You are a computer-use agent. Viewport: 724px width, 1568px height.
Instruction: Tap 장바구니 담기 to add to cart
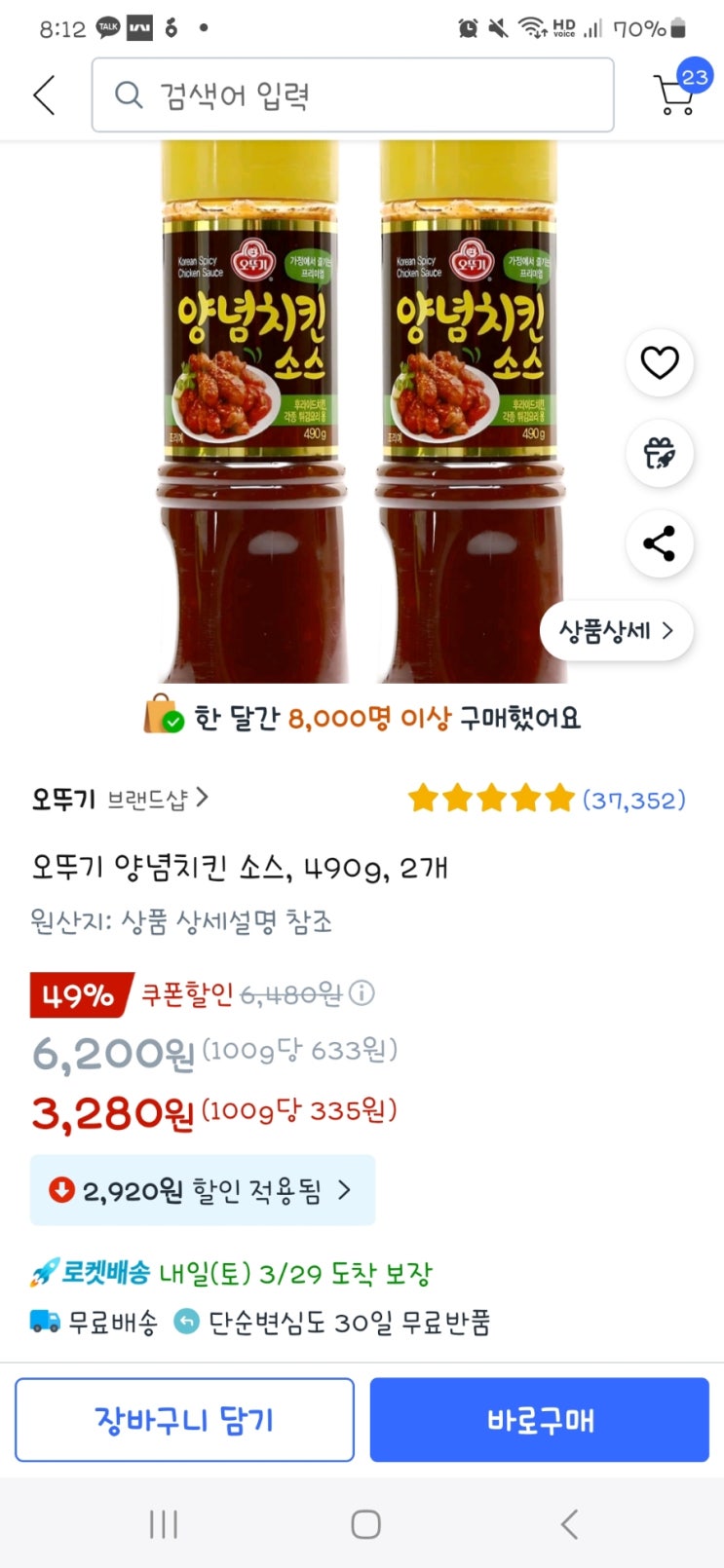click(184, 1420)
